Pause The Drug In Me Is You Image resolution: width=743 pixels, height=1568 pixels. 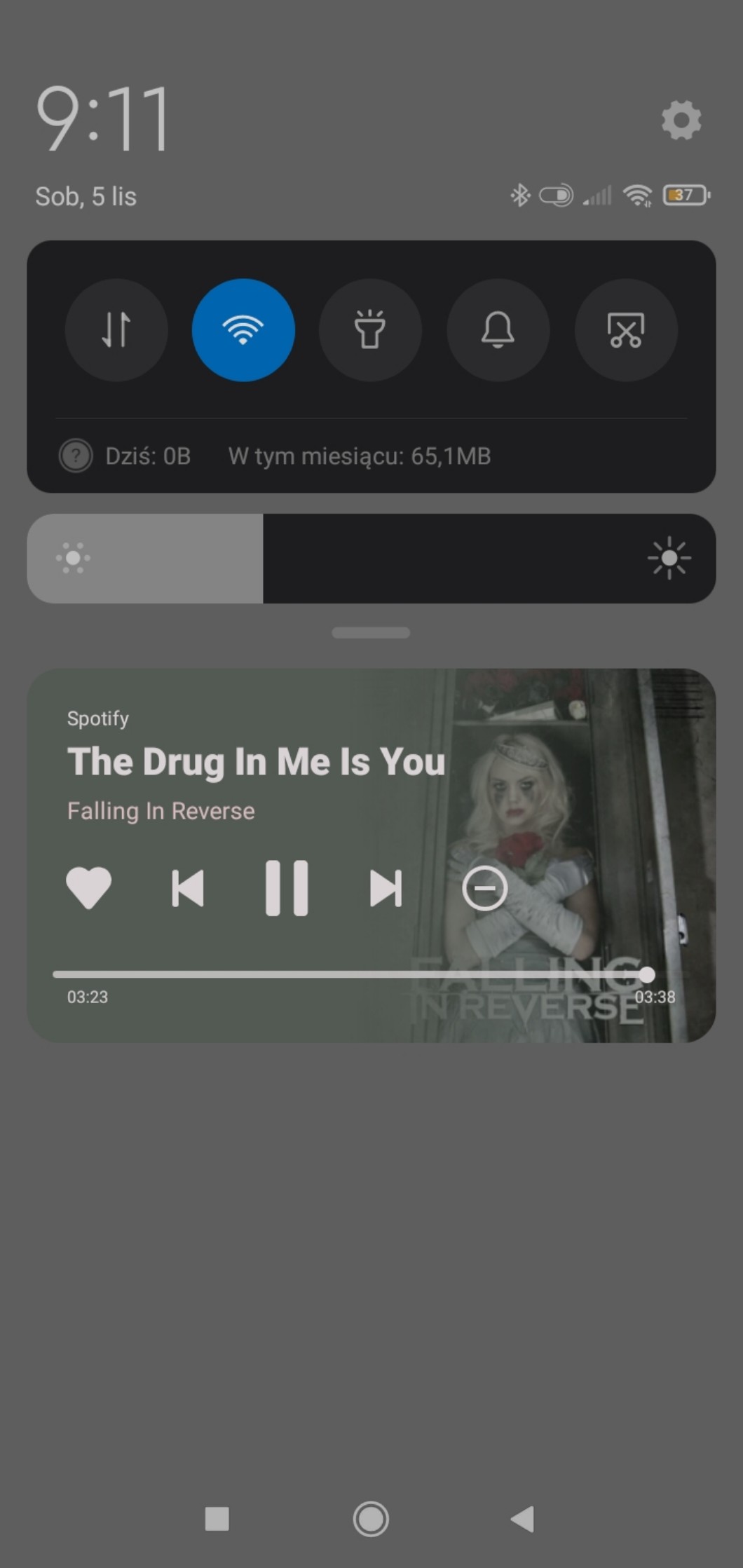tap(287, 888)
